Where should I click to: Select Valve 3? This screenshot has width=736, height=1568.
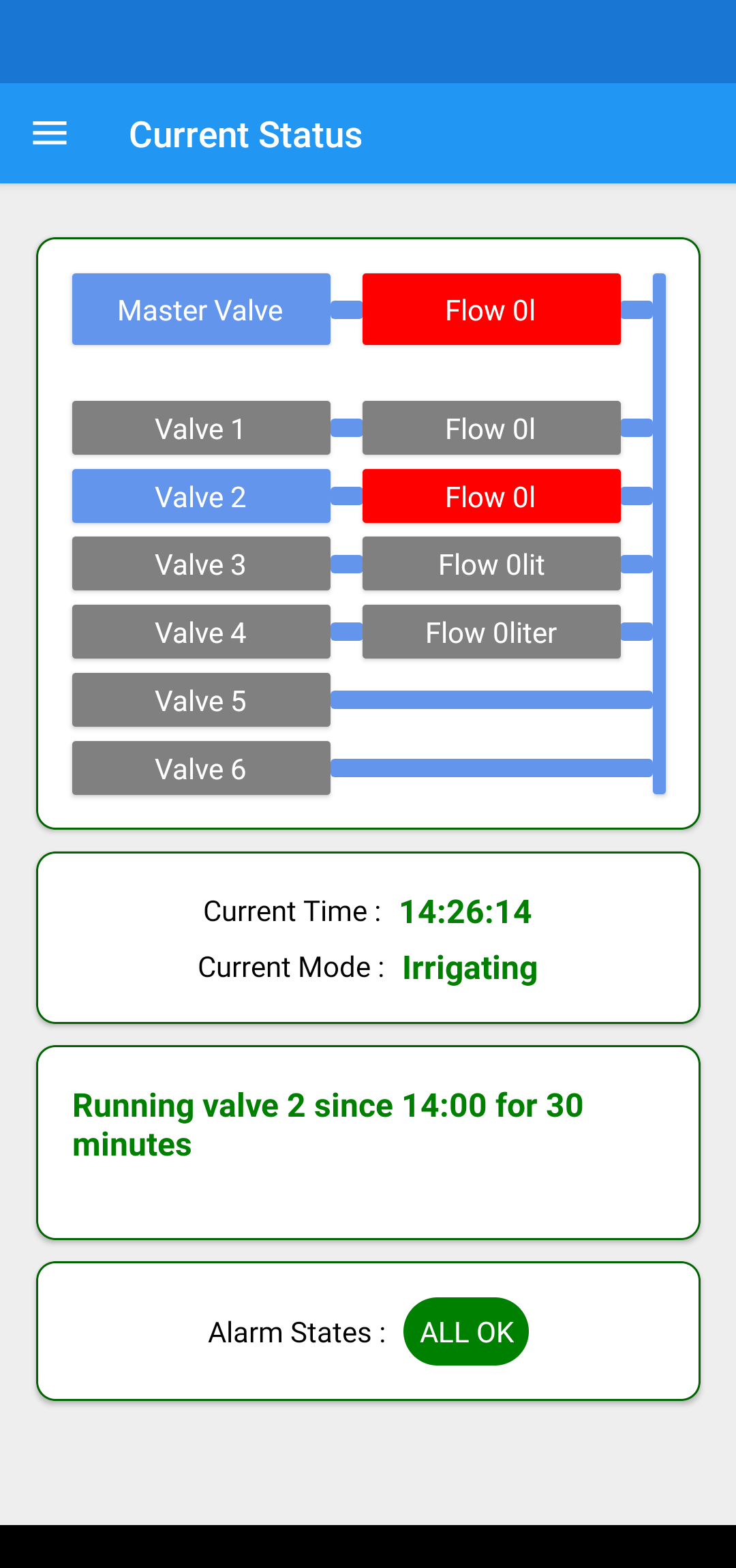click(x=201, y=564)
